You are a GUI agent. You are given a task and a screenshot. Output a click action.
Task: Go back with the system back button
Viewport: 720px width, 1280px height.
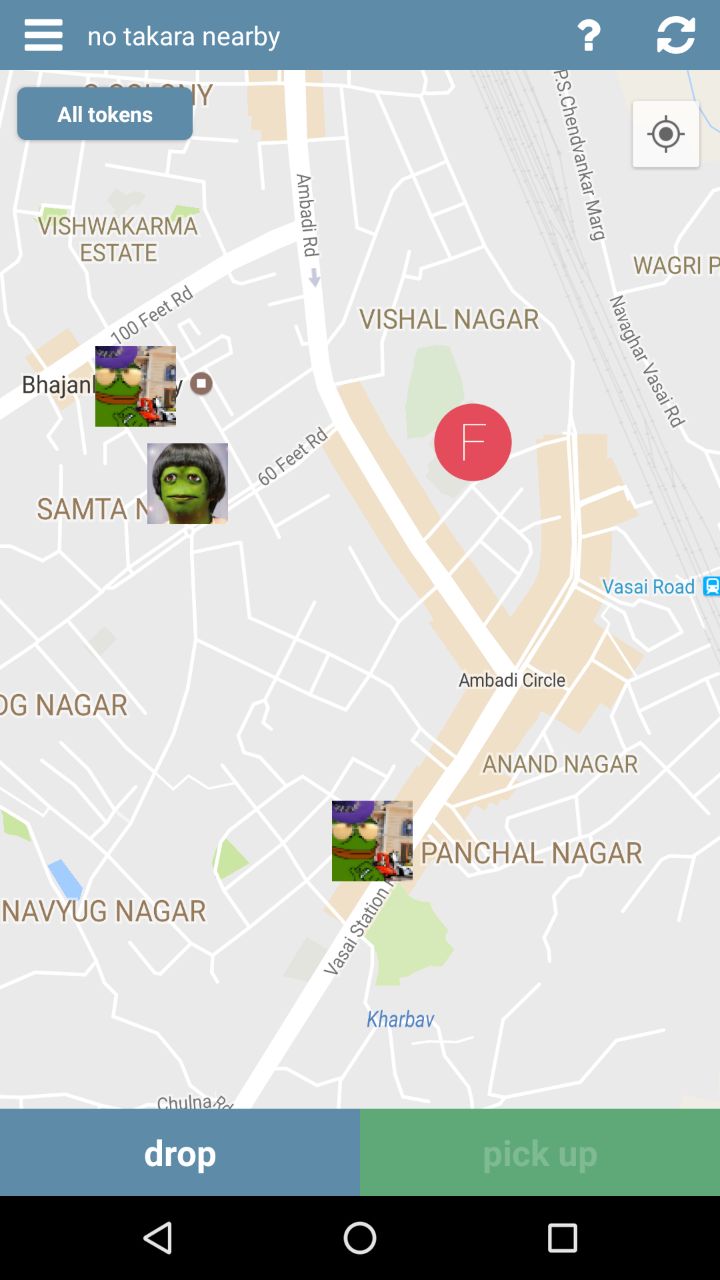(158, 1238)
